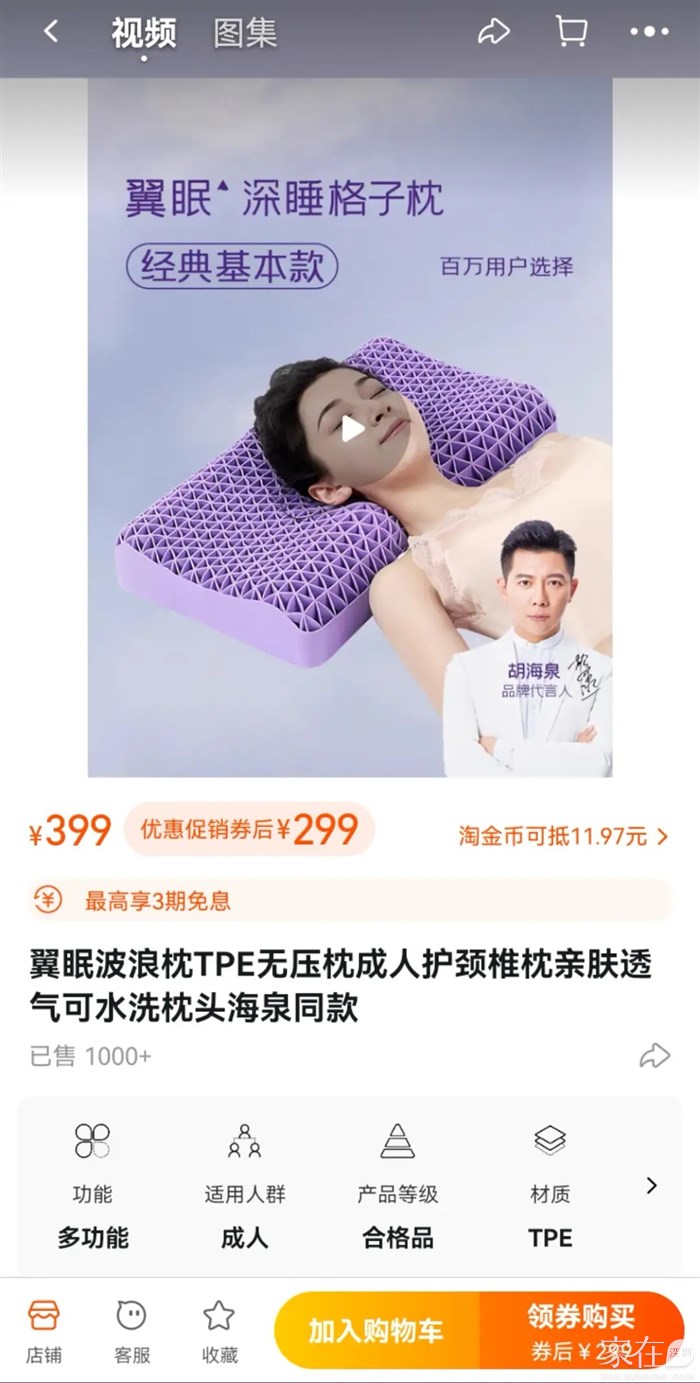Open the three-dot overflow menu
The image size is (700, 1383).
[649, 33]
